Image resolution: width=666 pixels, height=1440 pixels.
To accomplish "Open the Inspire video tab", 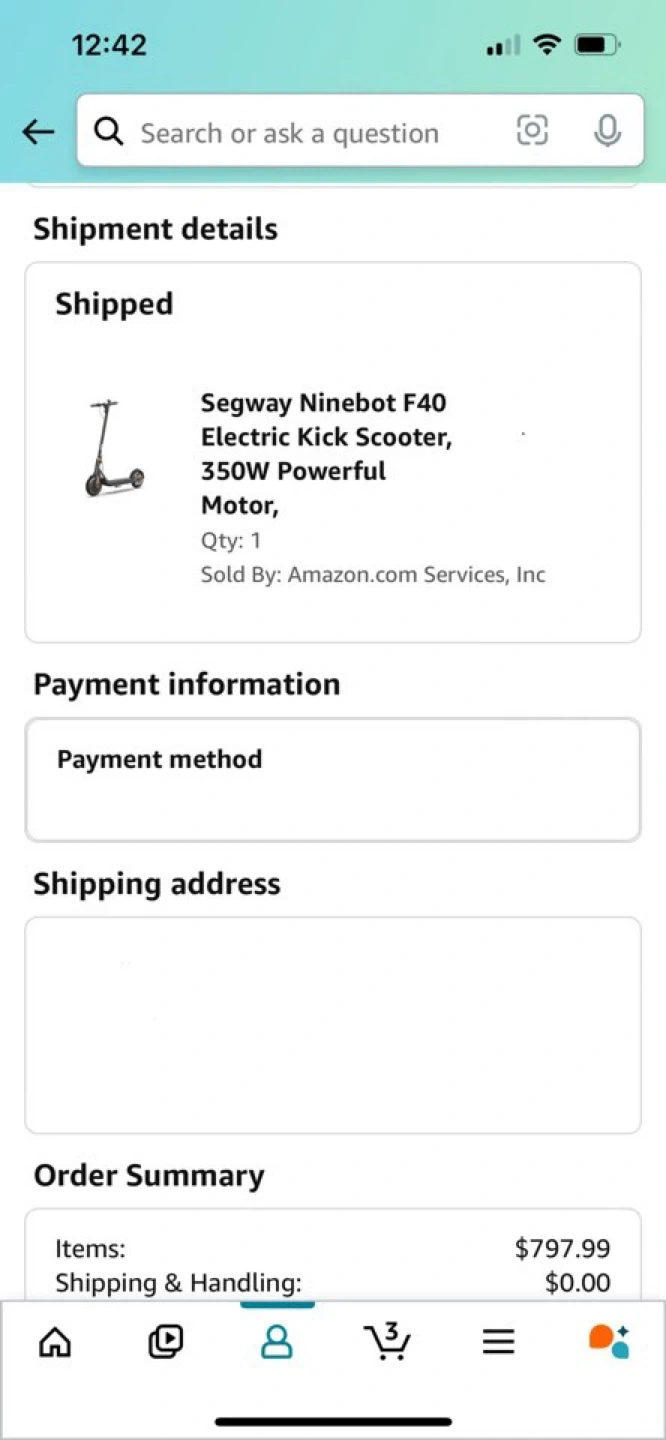I will pyautogui.click(x=166, y=1341).
